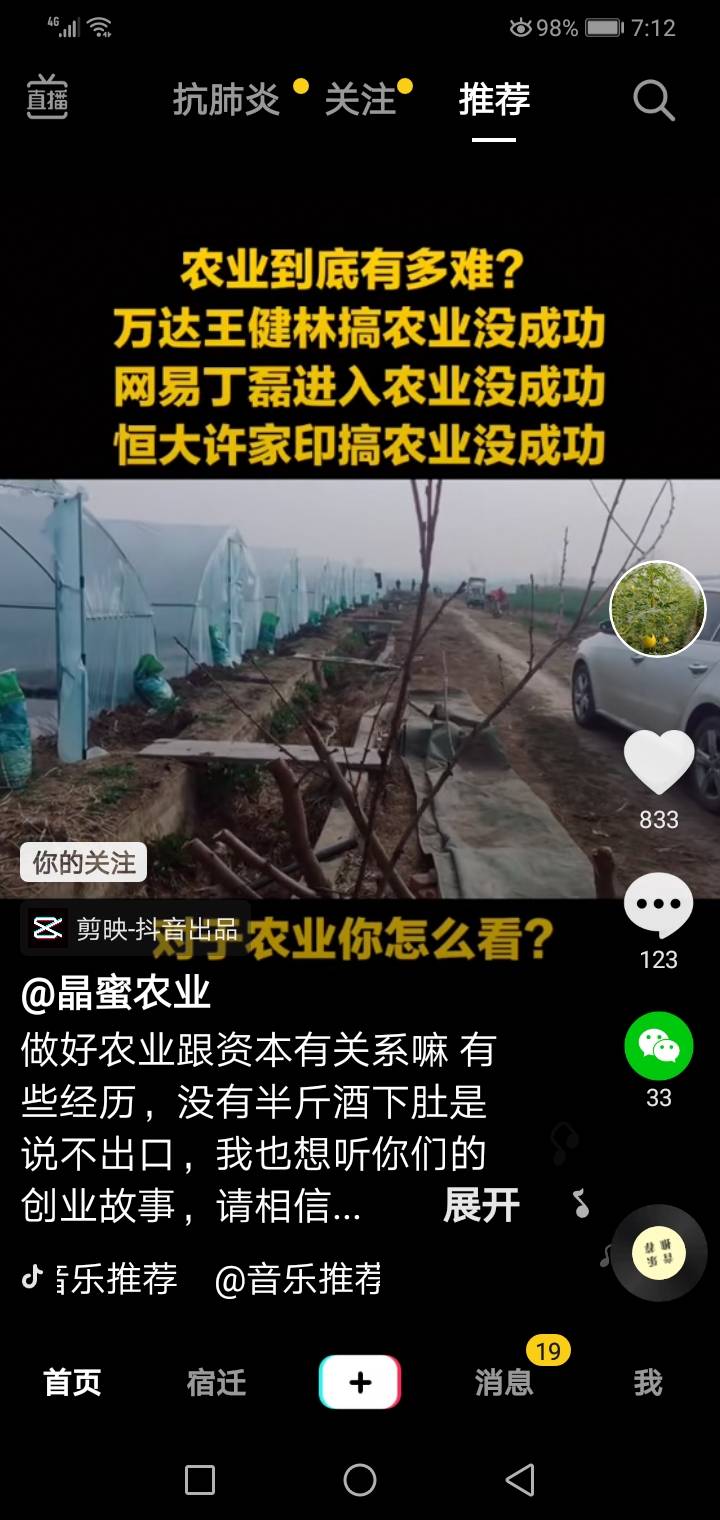Switch to the 关注 tab
The width and height of the screenshot is (720, 1520).
pos(360,100)
